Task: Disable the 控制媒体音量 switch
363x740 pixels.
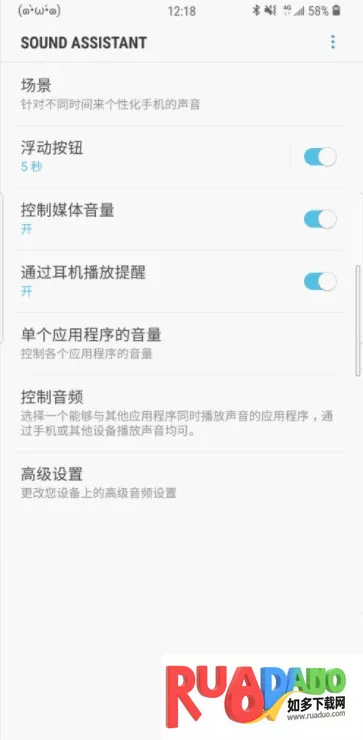Action: pos(320,219)
